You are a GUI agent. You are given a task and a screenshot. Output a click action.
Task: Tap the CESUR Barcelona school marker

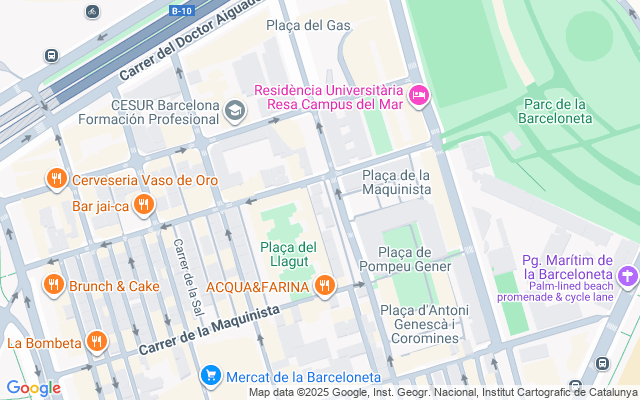tap(235, 111)
